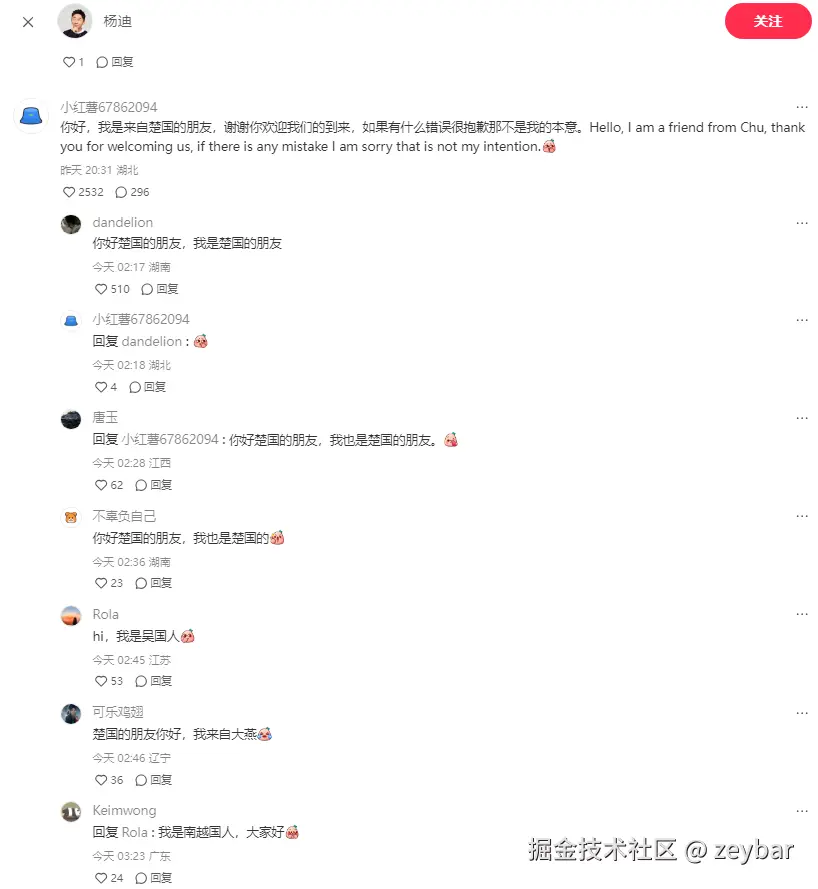Like the comment by 不辜负自己
The image size is (818, 889).
pos(99,583)
